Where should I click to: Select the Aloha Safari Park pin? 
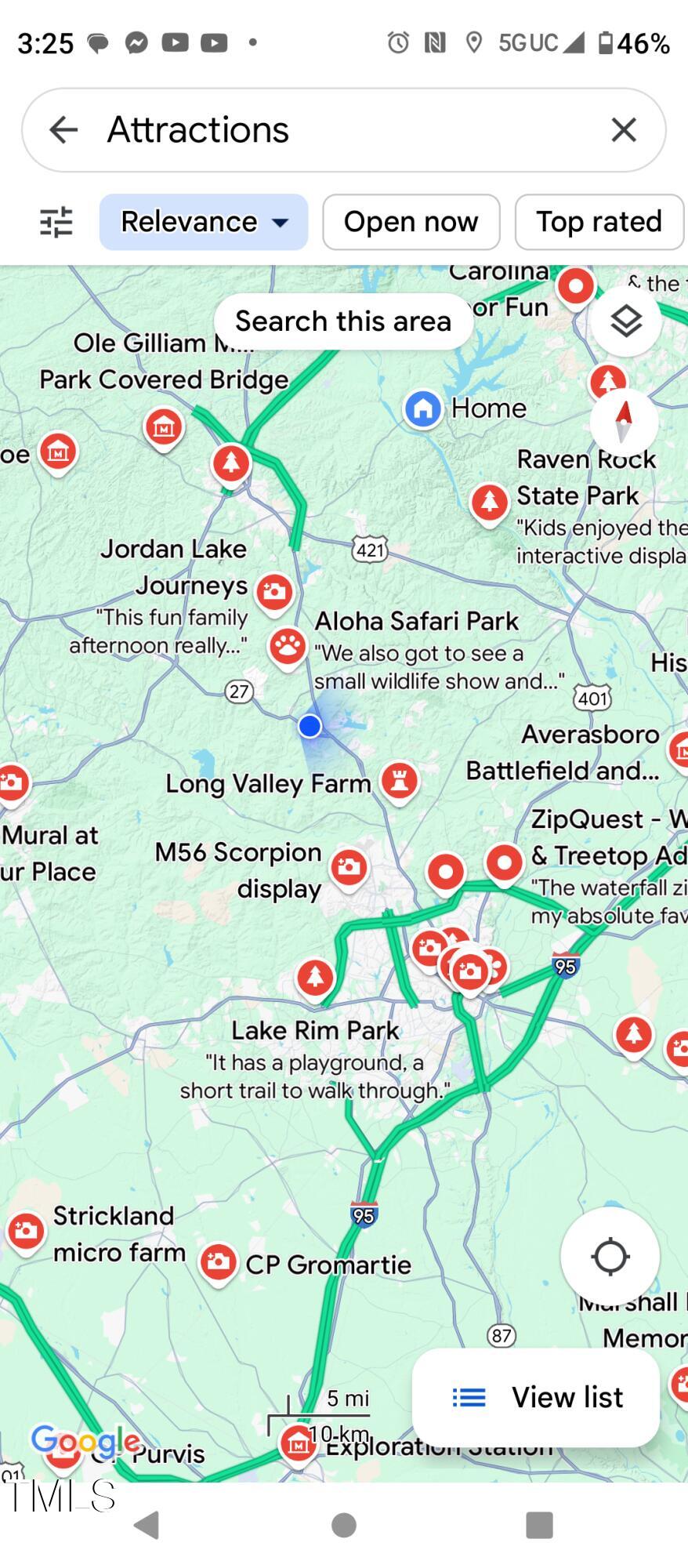(288, 646)
